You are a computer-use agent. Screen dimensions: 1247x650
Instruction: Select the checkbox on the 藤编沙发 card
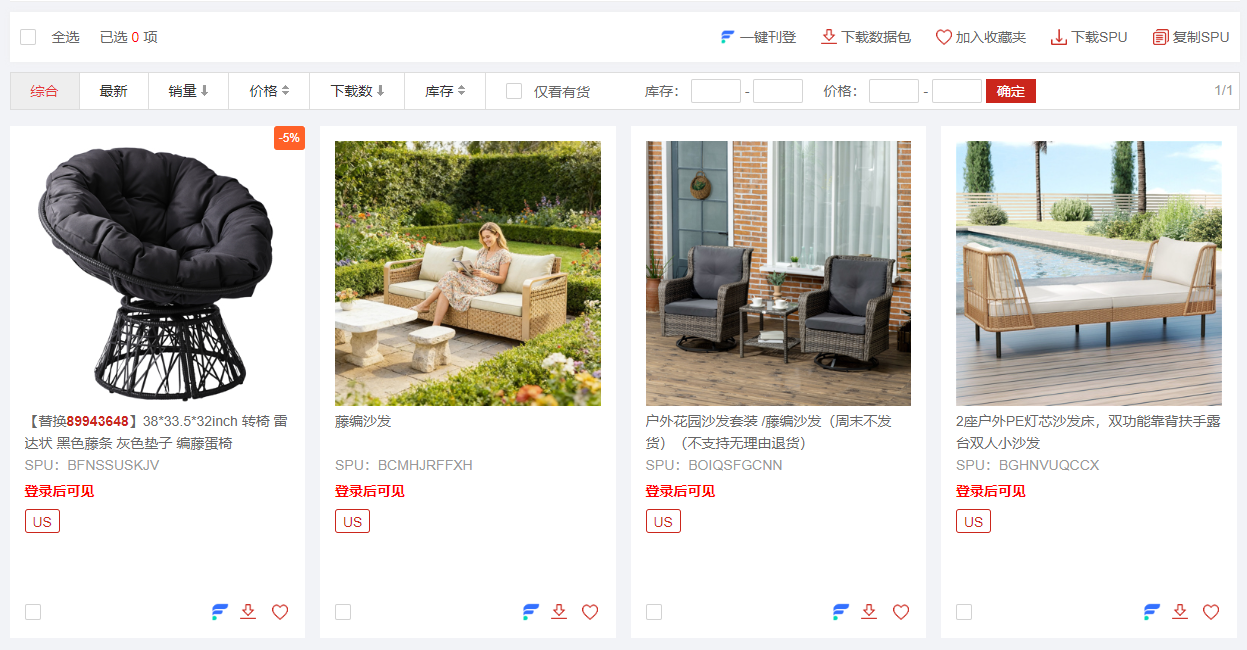(x=343, y=612)
